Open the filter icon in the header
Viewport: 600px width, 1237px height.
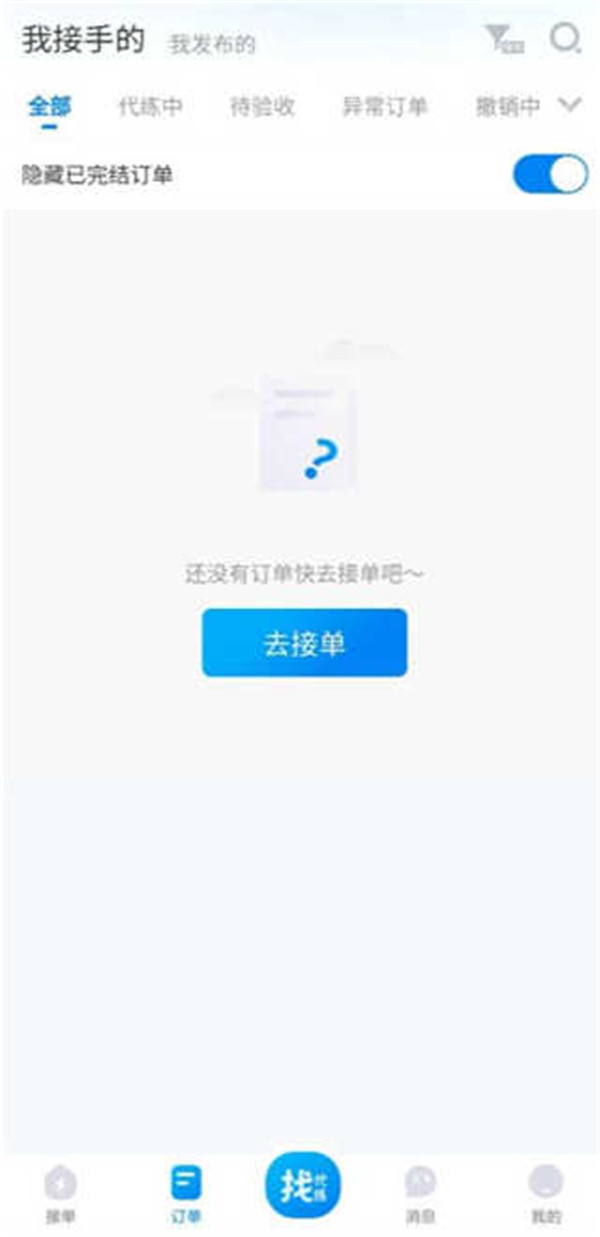pos(504,40)
